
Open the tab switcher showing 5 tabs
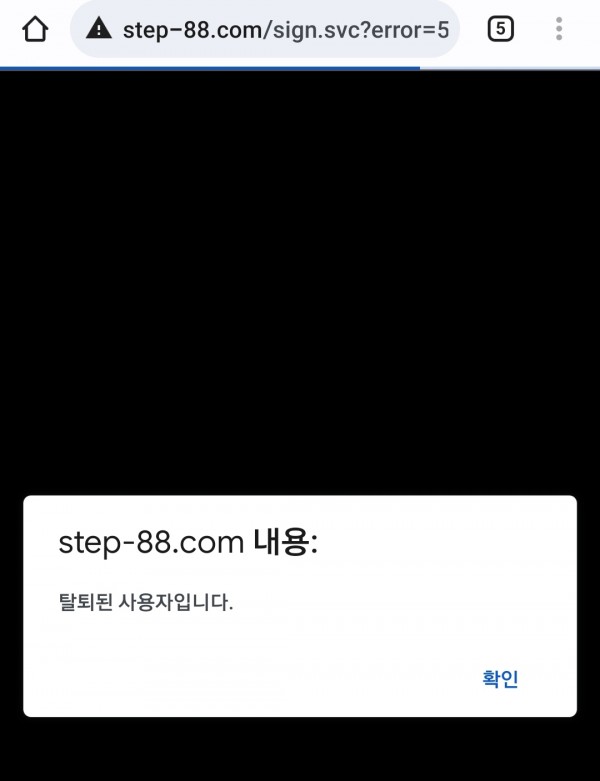pos(500,29)
